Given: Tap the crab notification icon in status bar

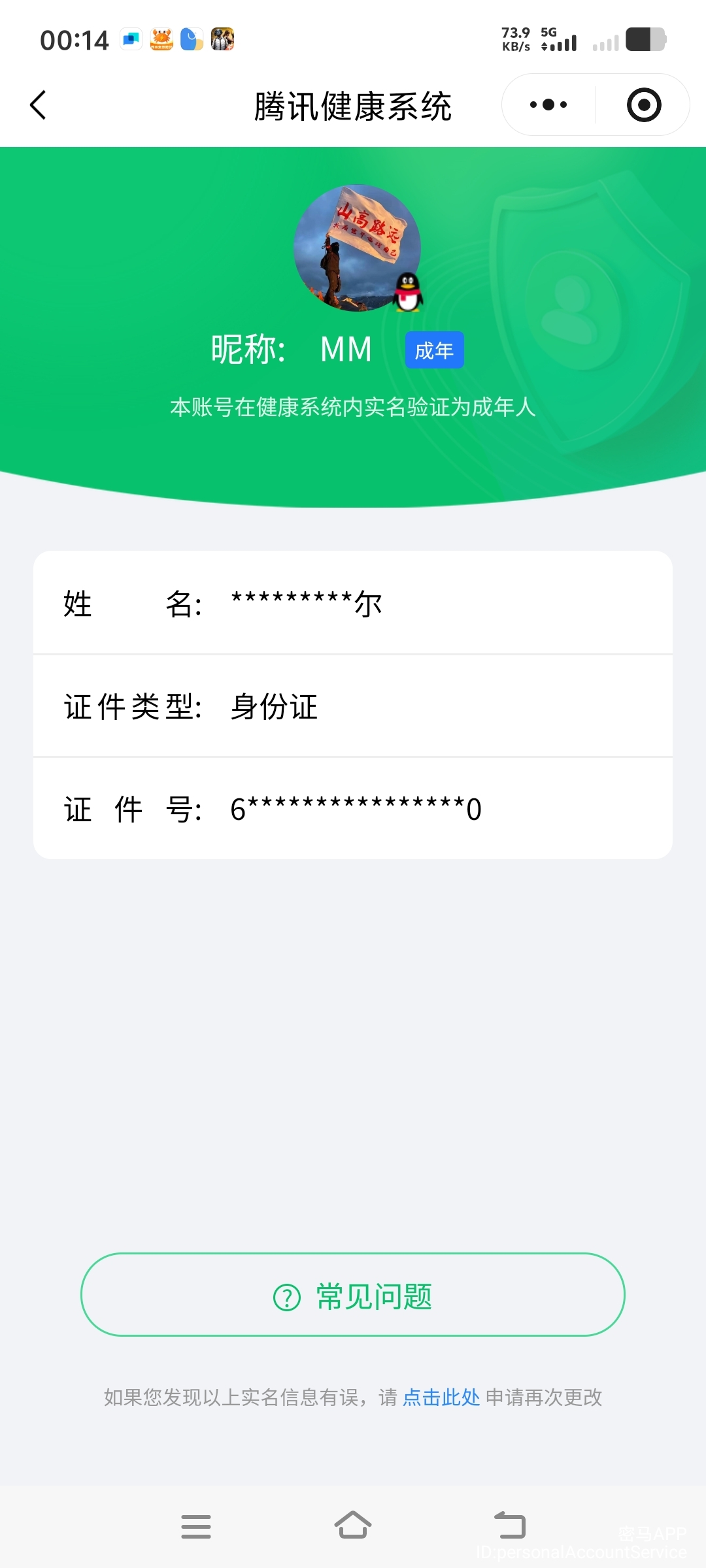Looking at the screenshot, I should pyautogui.click(x=161, y=39).
